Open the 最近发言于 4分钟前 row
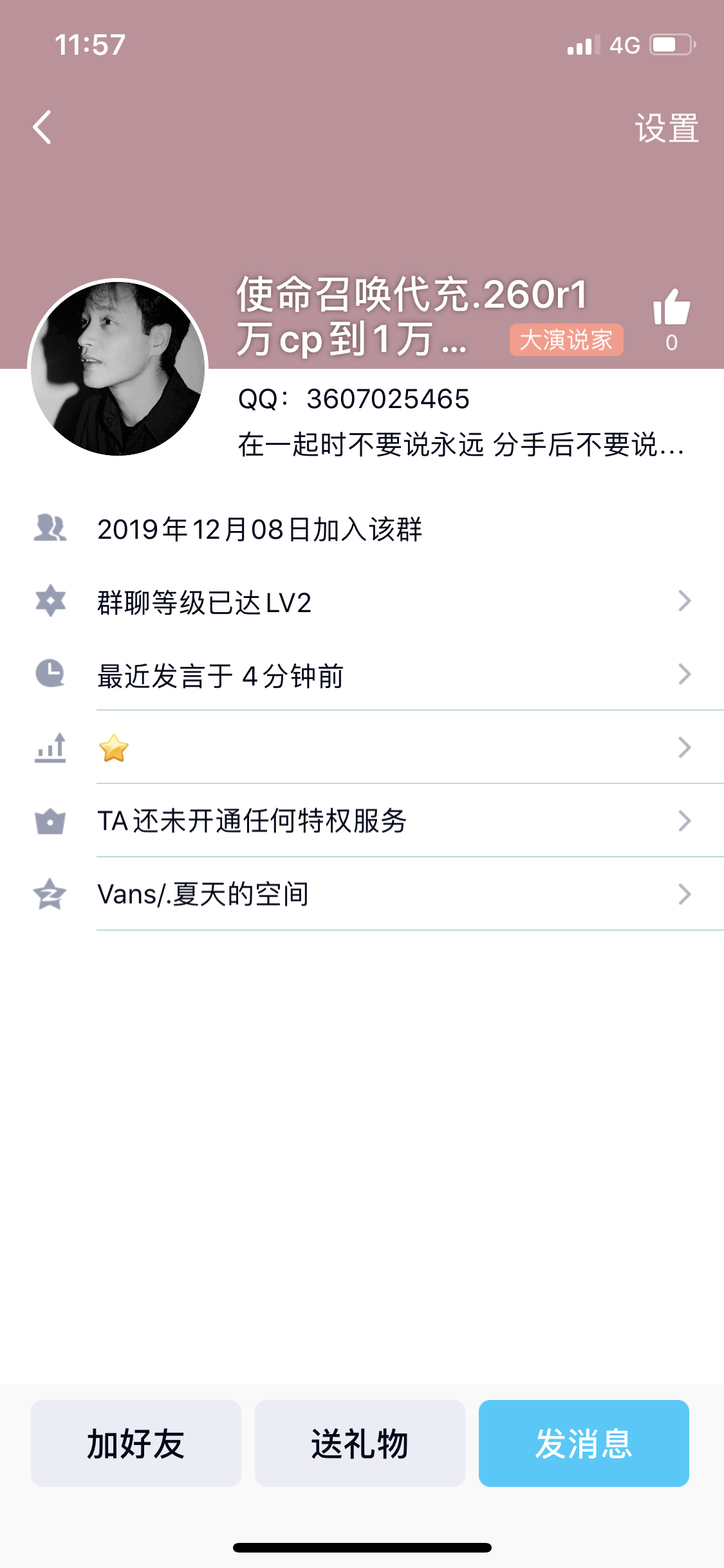 (362, 675)
